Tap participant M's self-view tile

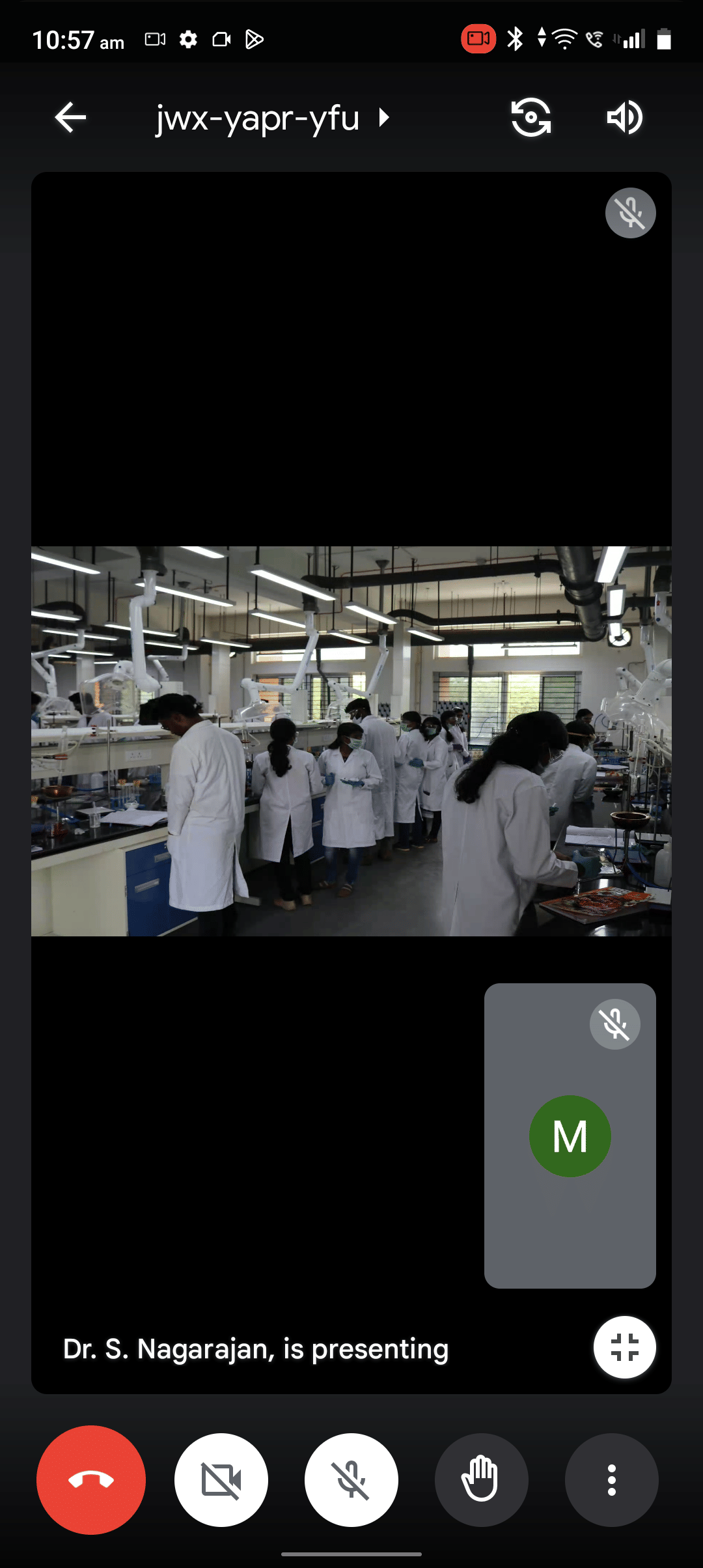click(x=570, y=1136)
